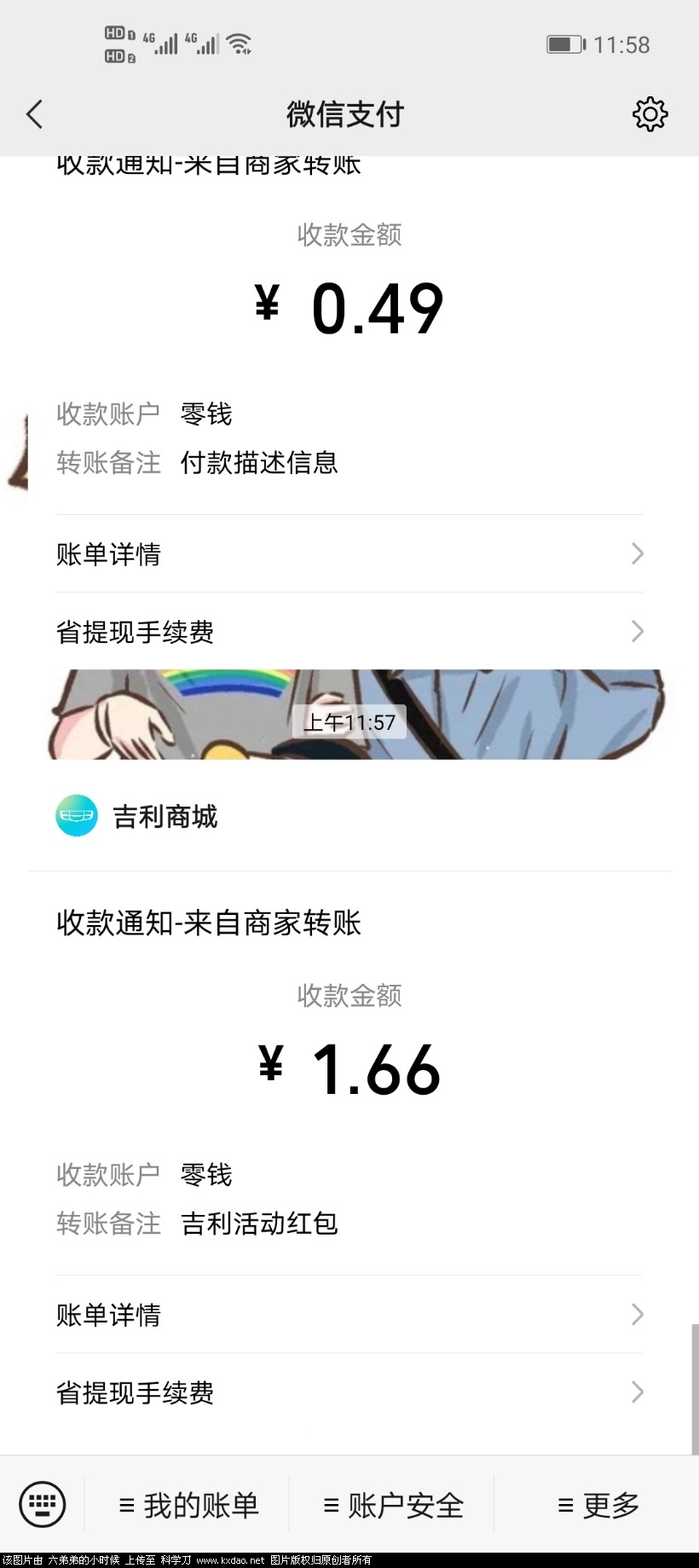Tap the 吉利商城 merchant avatar icon
The image size is (699, 1568).
76,816
